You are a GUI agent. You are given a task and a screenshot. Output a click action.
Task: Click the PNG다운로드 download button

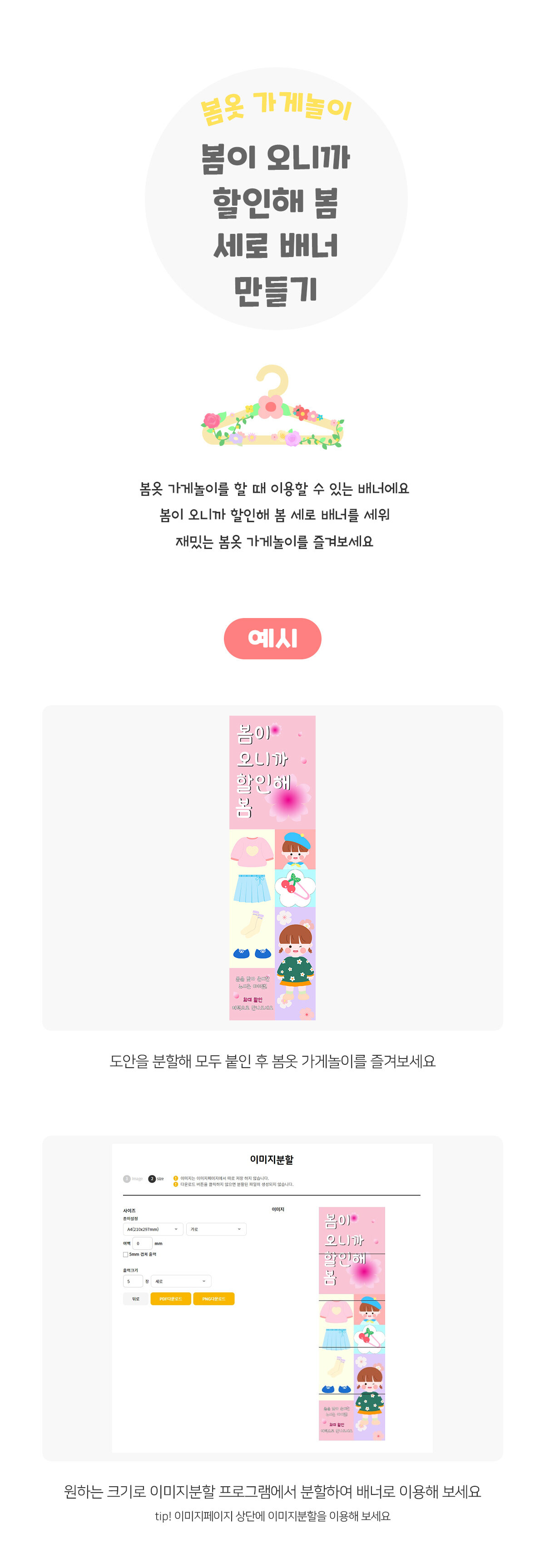click(214, 1299)
